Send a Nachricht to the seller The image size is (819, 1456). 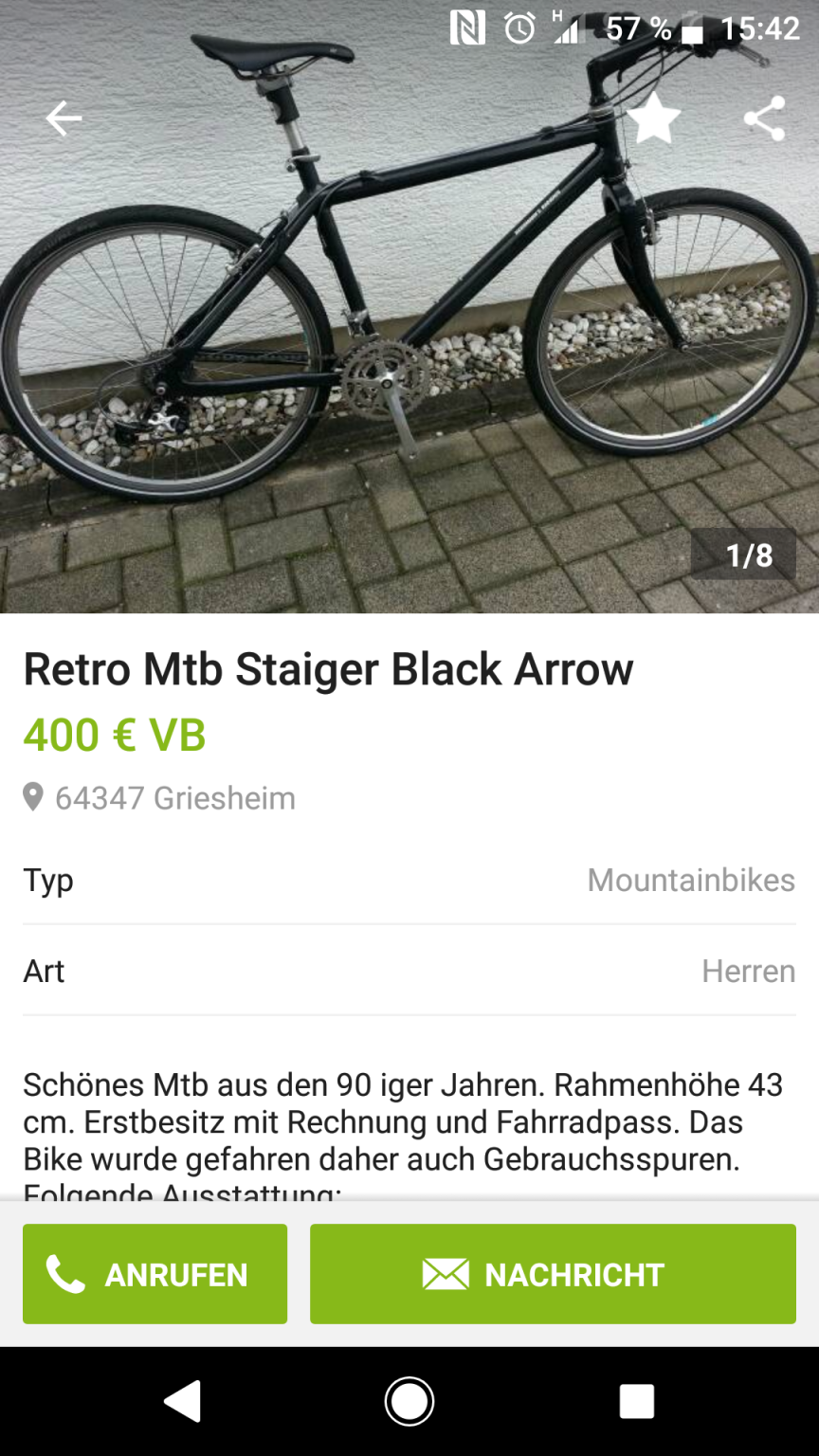click(x=553, y=1274)
